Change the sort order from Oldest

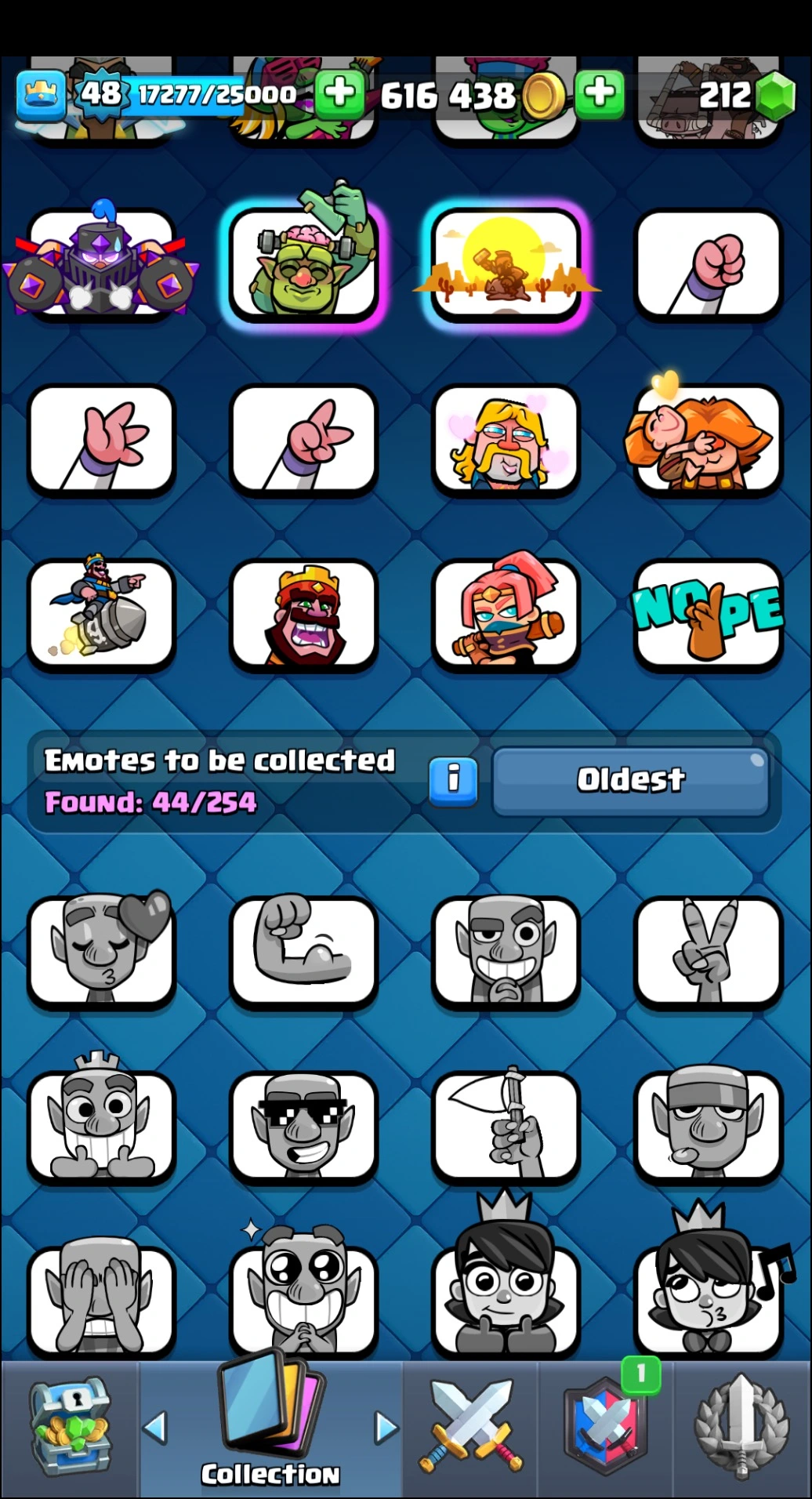pyautogui.click(x=630, y=779)
